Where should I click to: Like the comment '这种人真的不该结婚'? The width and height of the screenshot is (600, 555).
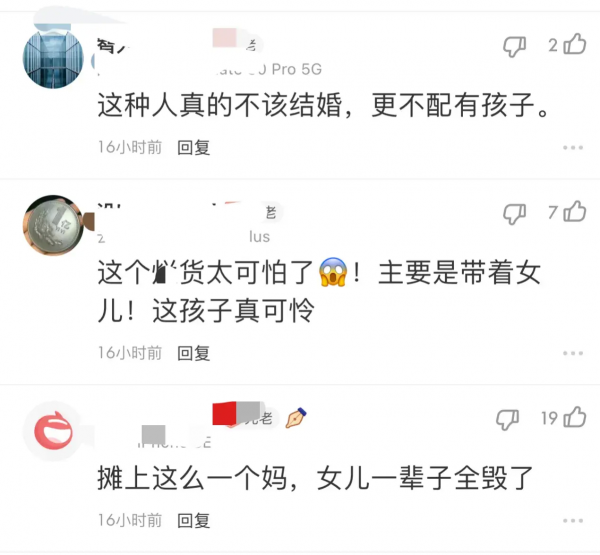(x=575, y=44)
